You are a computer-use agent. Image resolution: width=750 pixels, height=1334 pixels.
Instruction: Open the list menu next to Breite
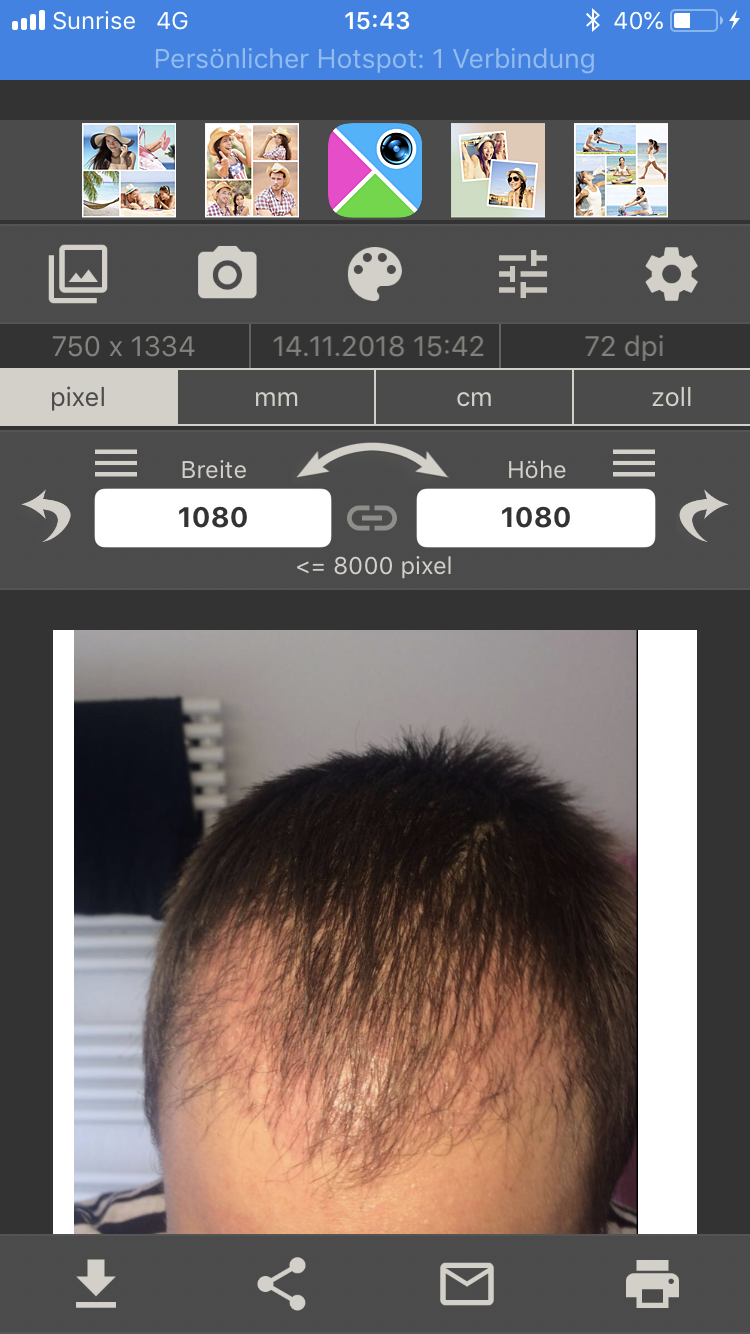click(116, 463)
